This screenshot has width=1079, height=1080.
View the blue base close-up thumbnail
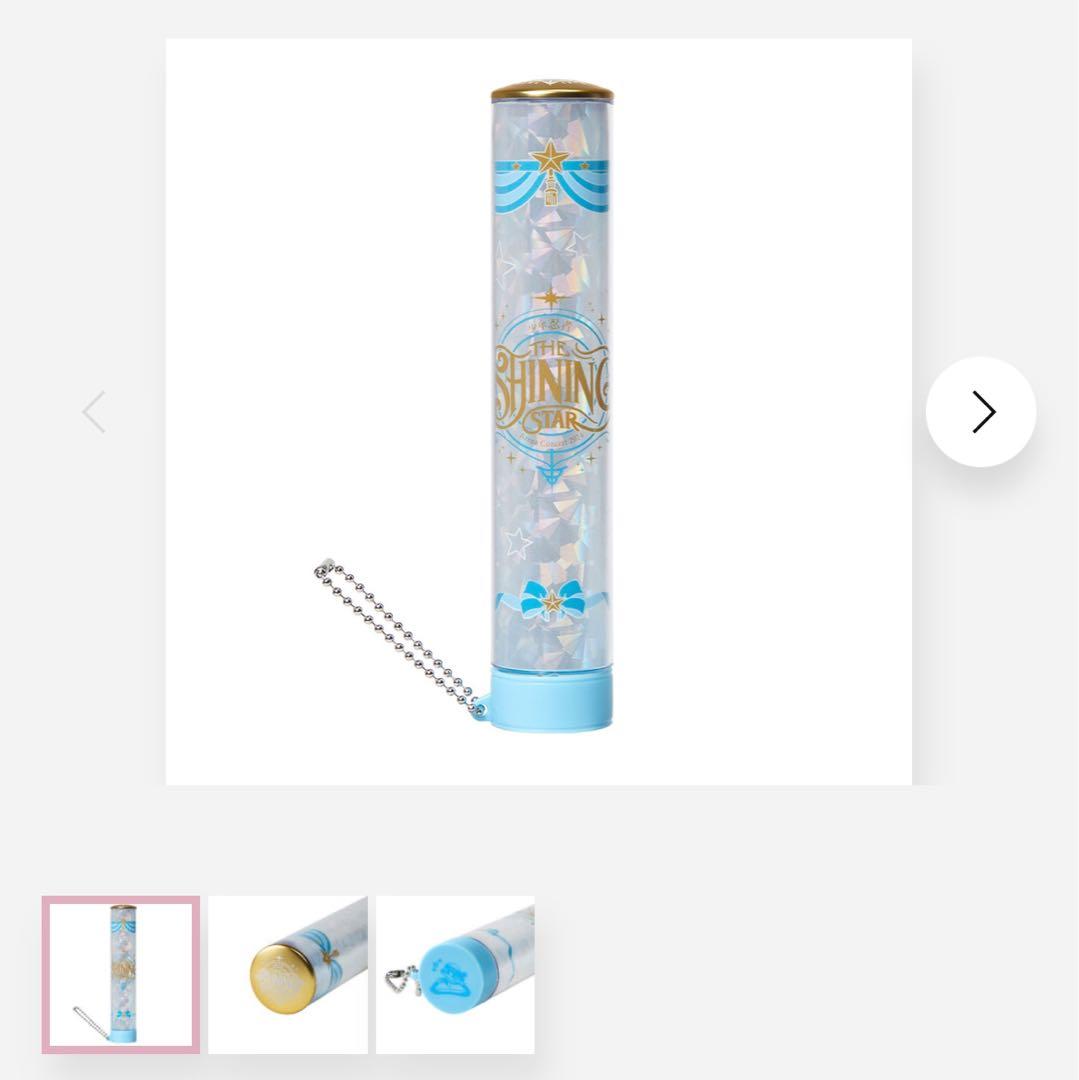pyautogui.click(x=455, y=974)
